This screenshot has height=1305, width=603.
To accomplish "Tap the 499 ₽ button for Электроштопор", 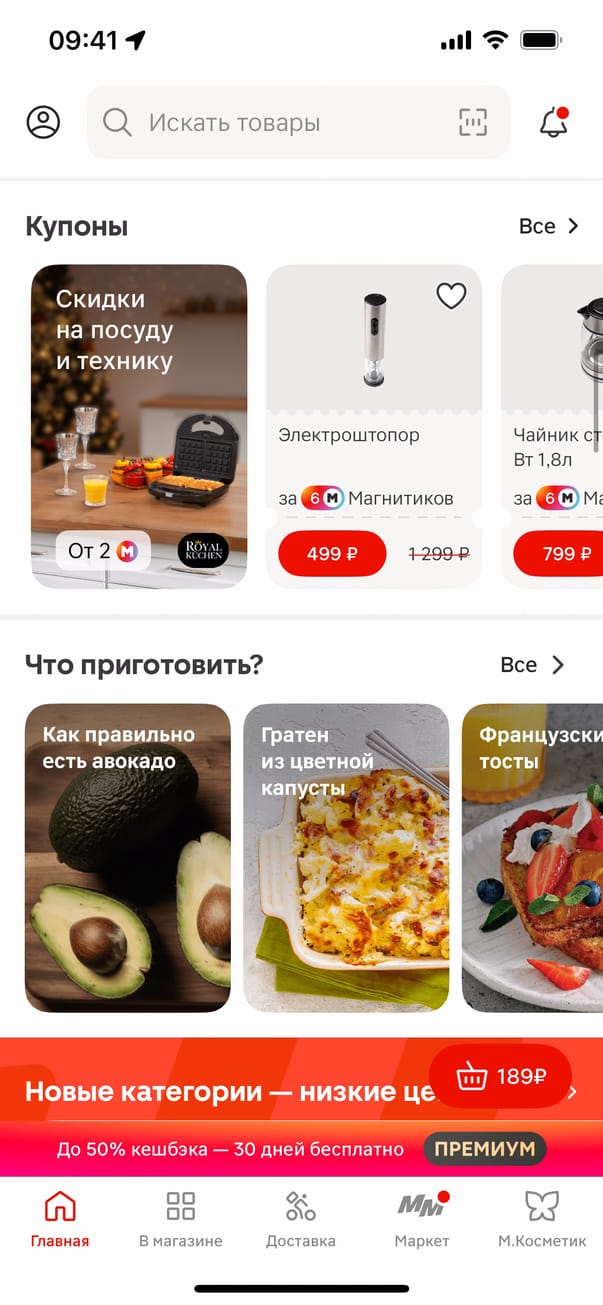I will point(332,554).
